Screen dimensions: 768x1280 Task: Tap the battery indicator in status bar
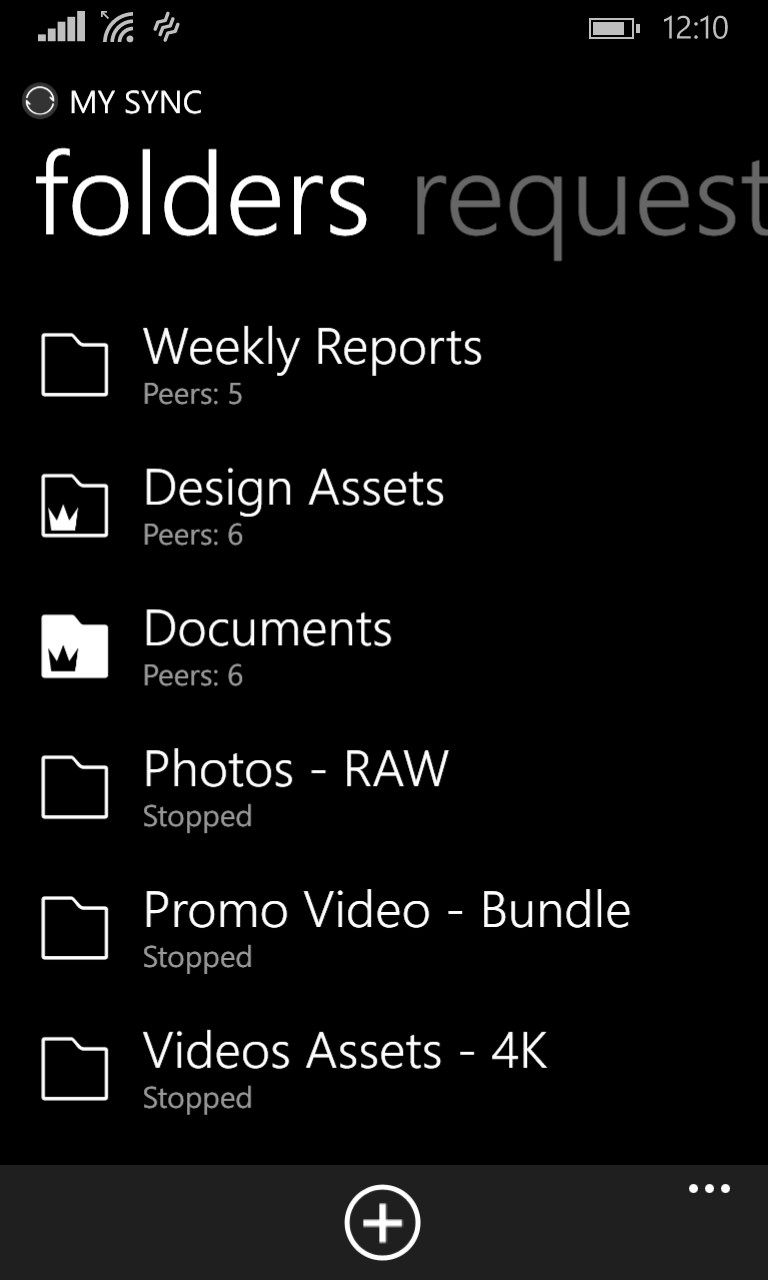coord(612,29)
